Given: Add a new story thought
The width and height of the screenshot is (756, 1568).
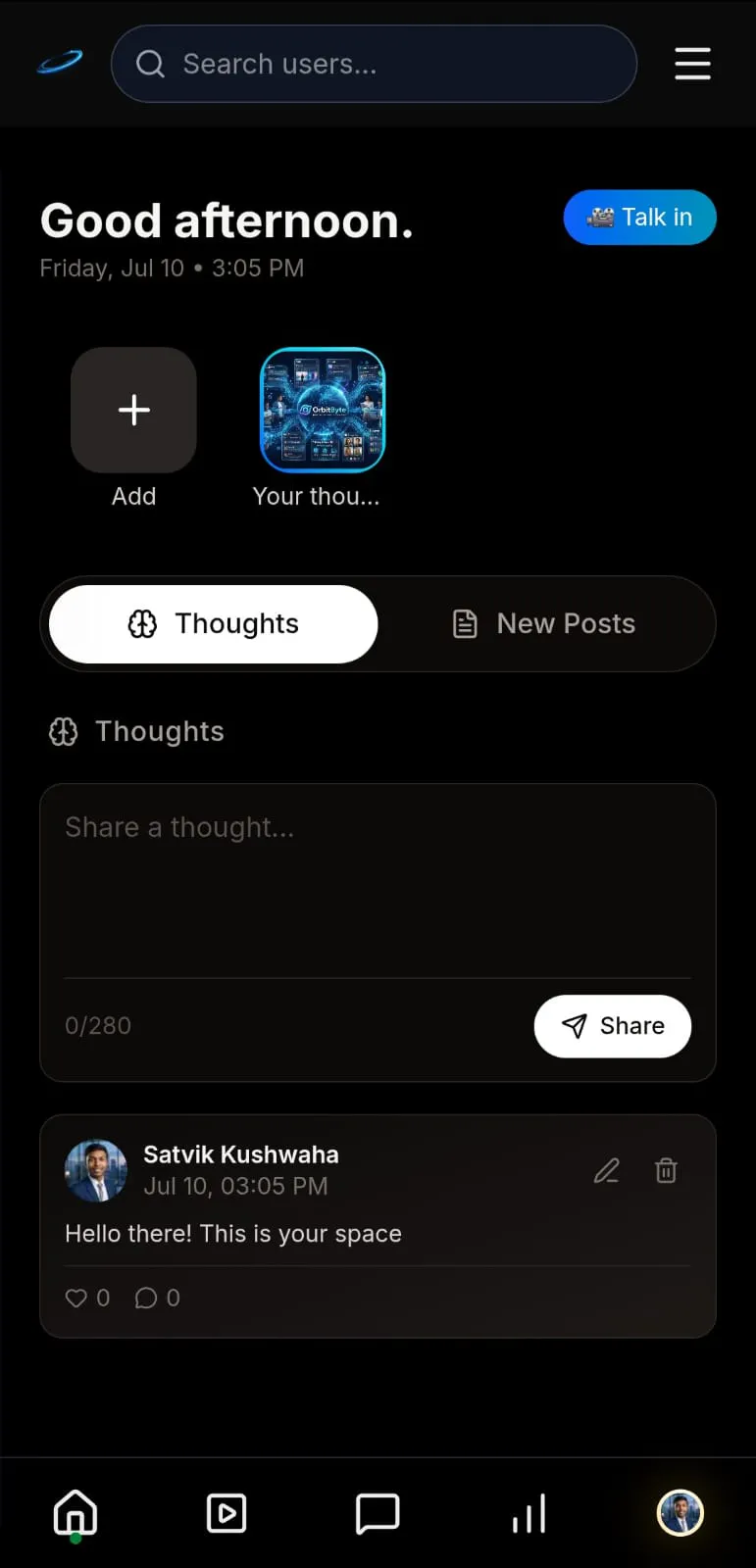Looking at the screenshot, I should (133, 410).
